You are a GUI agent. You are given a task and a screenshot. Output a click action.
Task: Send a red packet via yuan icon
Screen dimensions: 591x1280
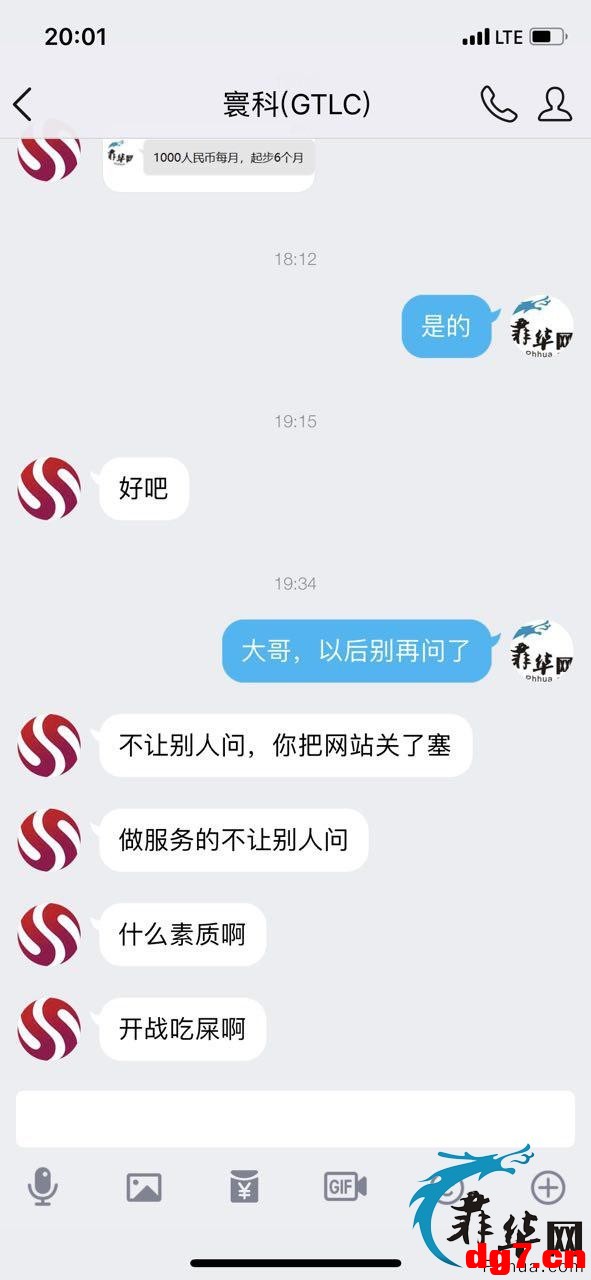[244, 1187]
